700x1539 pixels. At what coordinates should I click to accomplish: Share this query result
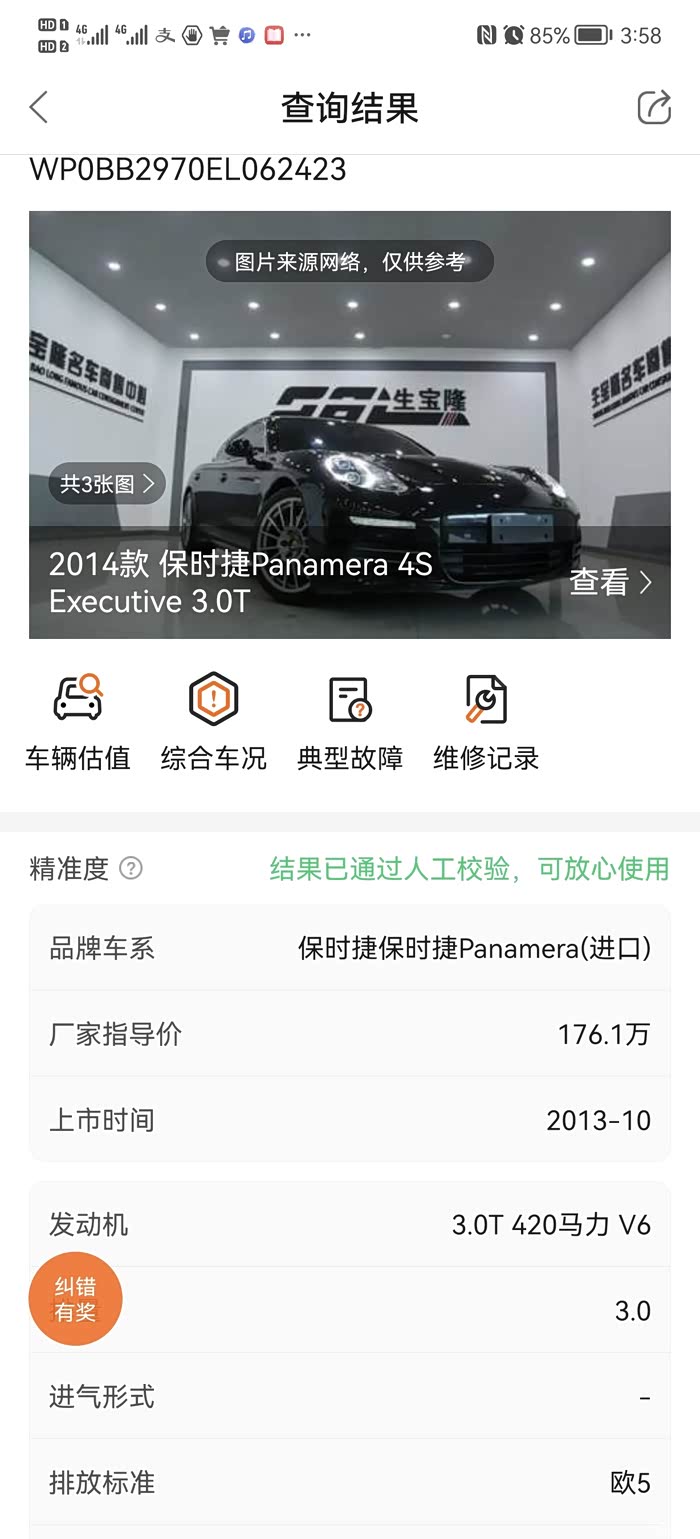[x=654, y=107]
